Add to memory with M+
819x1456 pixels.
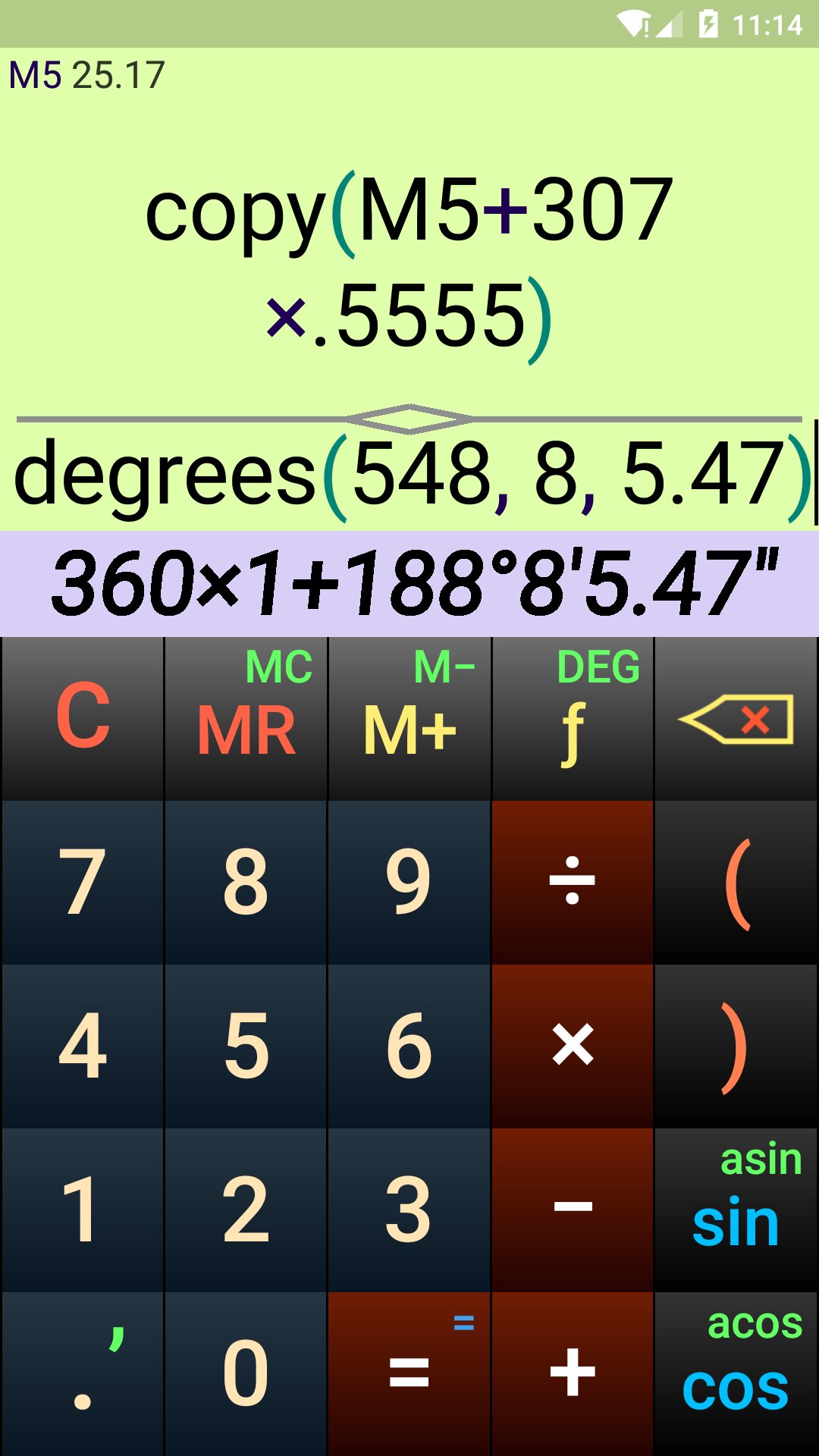(409, 718)
